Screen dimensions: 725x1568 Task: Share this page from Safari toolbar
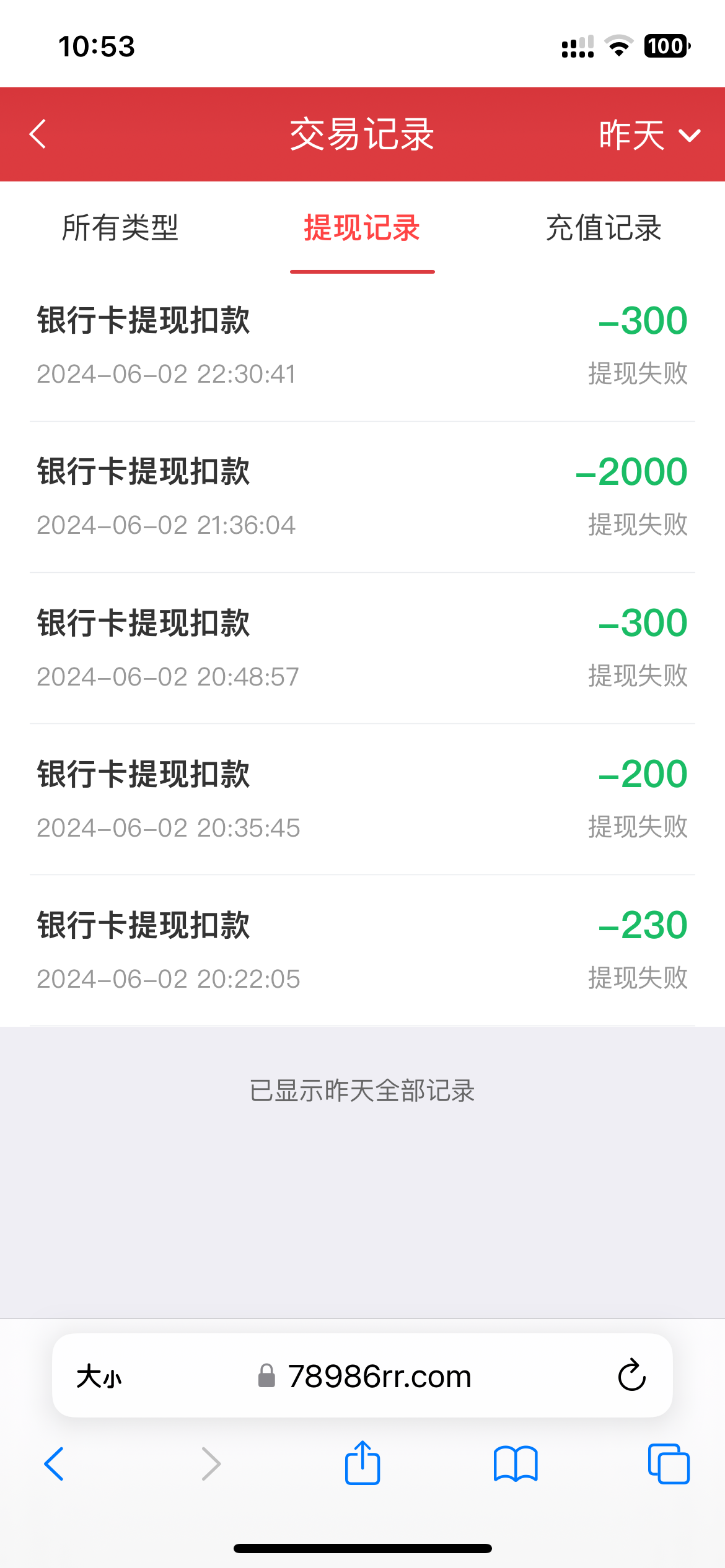(362, 1463)
